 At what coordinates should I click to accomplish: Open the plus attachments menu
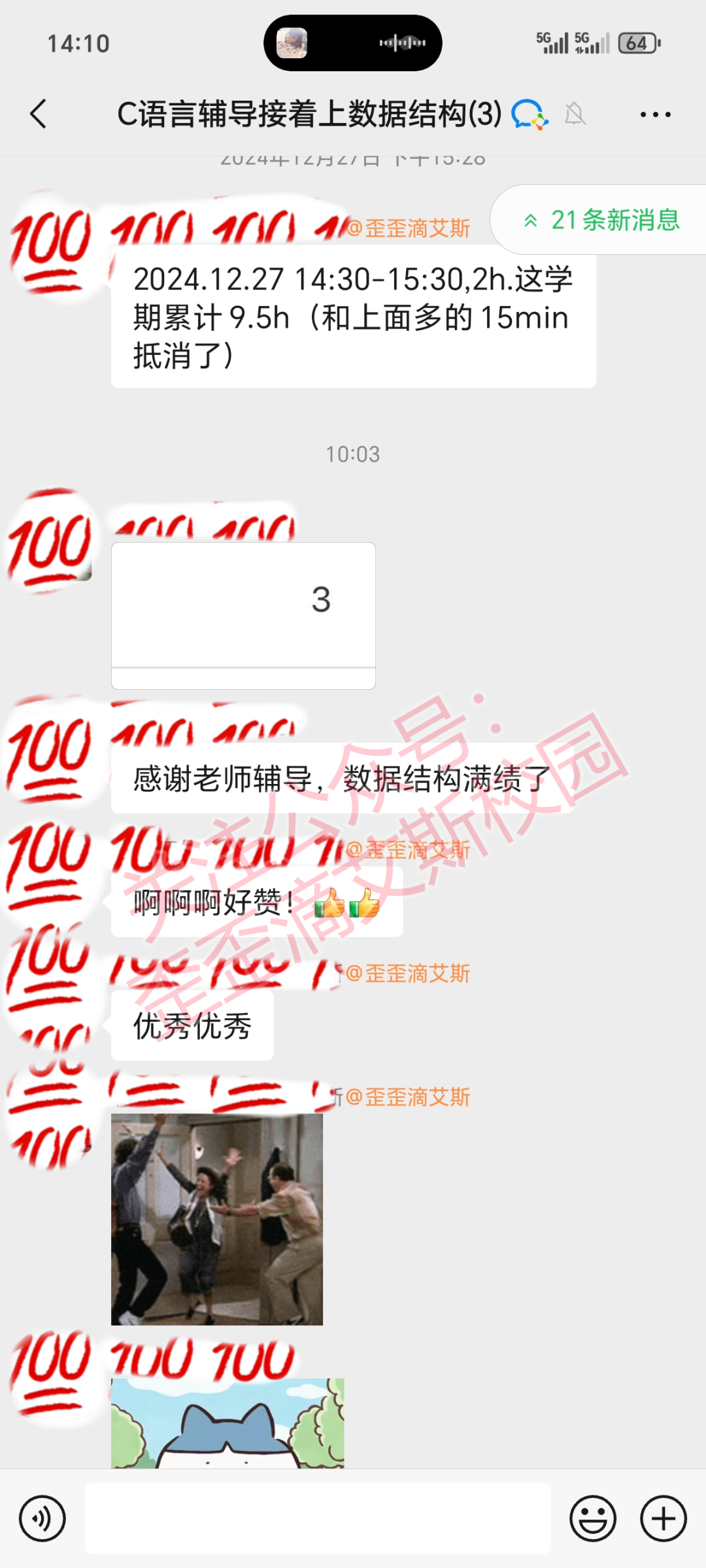pyautogui.click(x=664, y=1518)
